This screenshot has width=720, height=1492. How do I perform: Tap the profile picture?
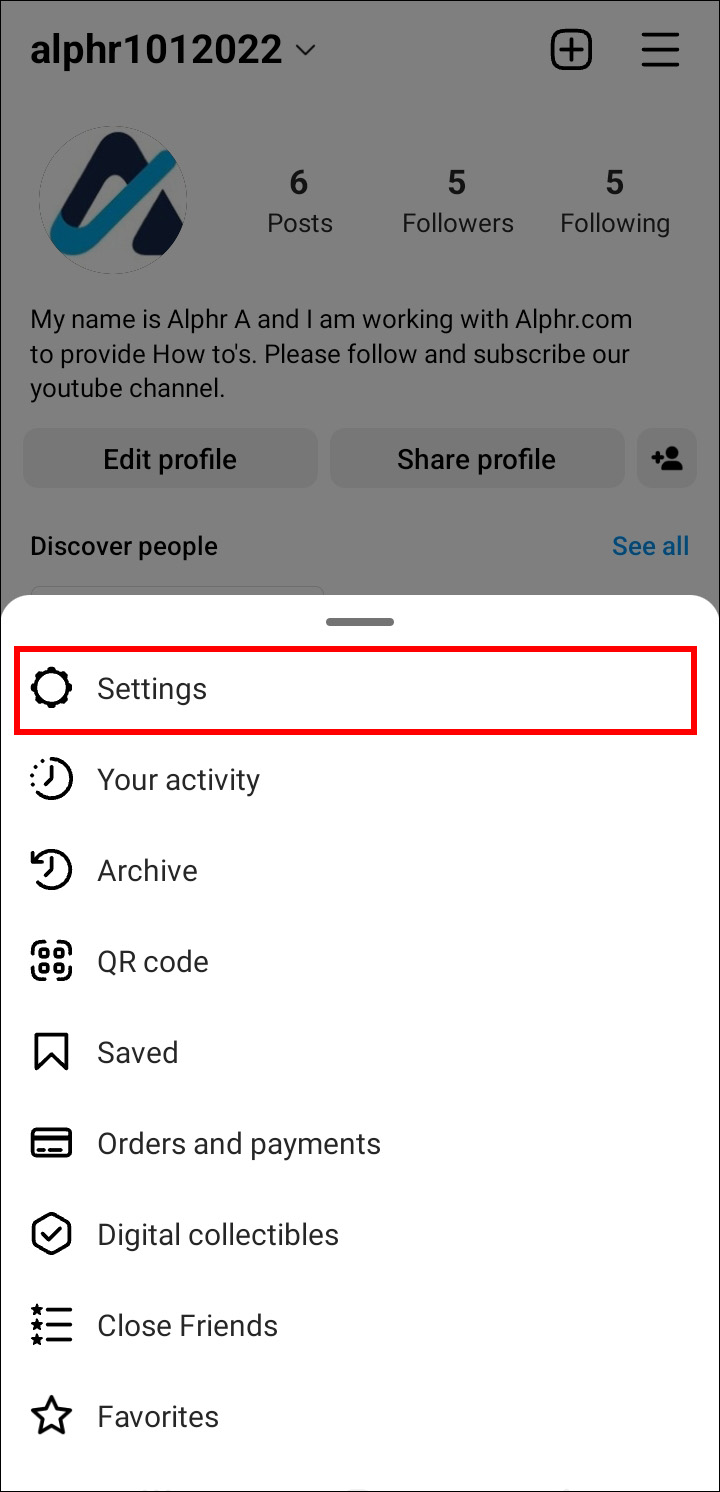[113, 200]
